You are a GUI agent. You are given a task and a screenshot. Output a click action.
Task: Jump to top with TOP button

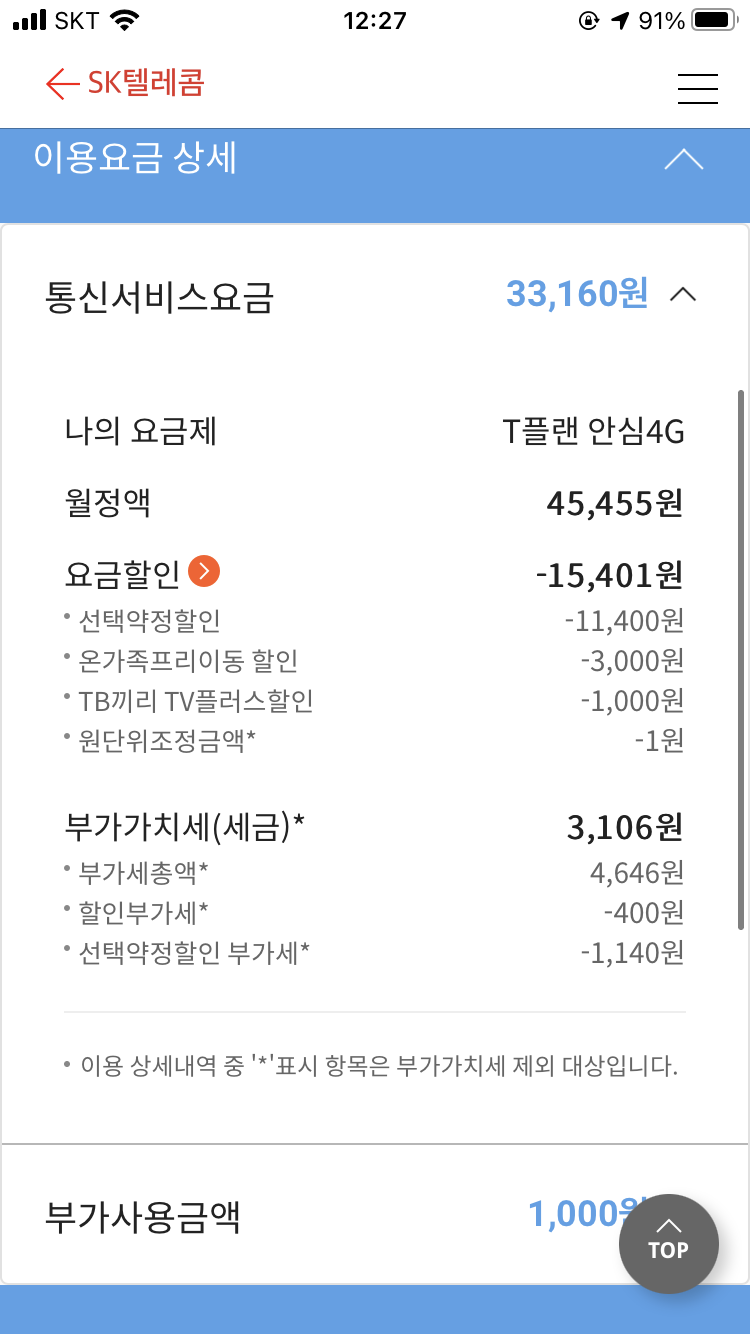pos(668,1243)
